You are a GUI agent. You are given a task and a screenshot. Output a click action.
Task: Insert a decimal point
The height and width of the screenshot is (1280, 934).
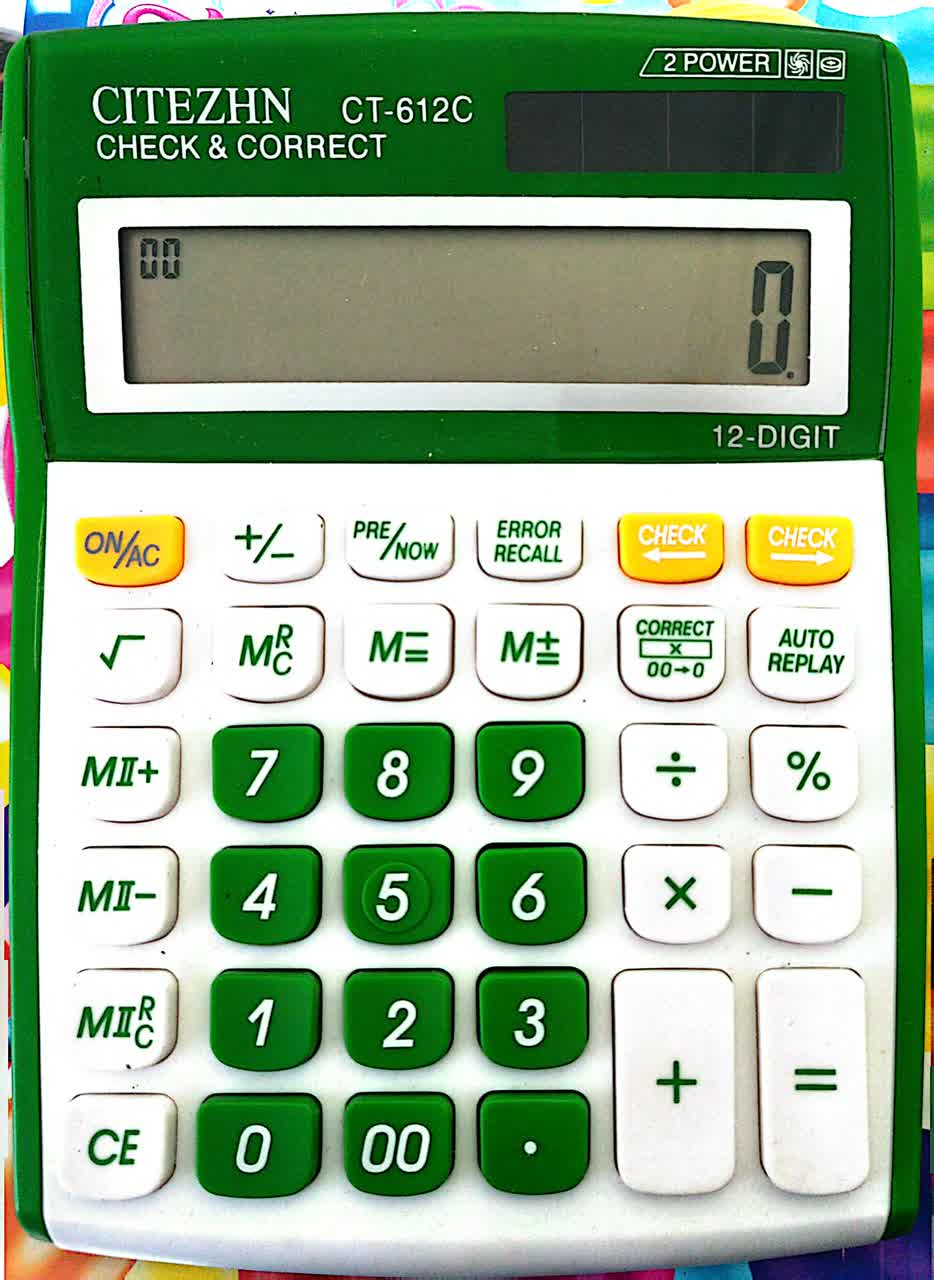pos(532,1146)
